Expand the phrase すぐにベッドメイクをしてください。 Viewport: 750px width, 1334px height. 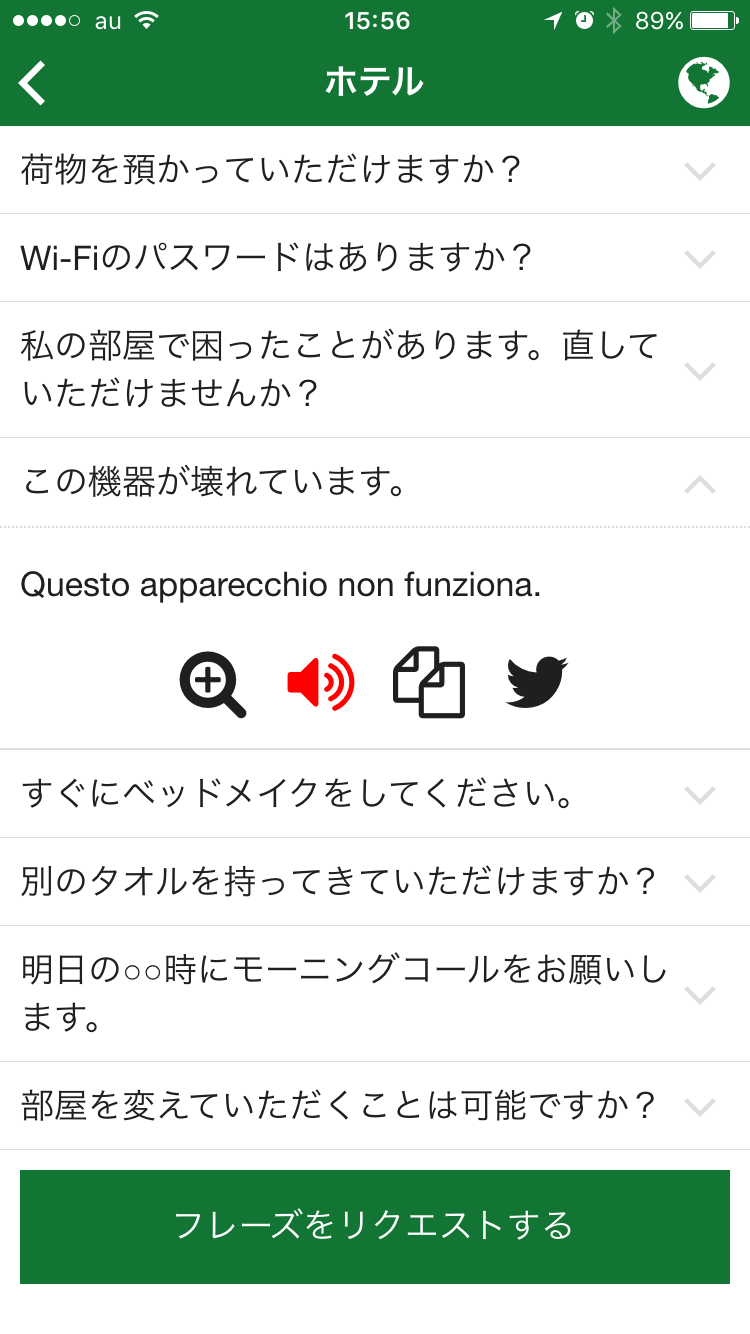pyautogui.click(x=375, y=794)
